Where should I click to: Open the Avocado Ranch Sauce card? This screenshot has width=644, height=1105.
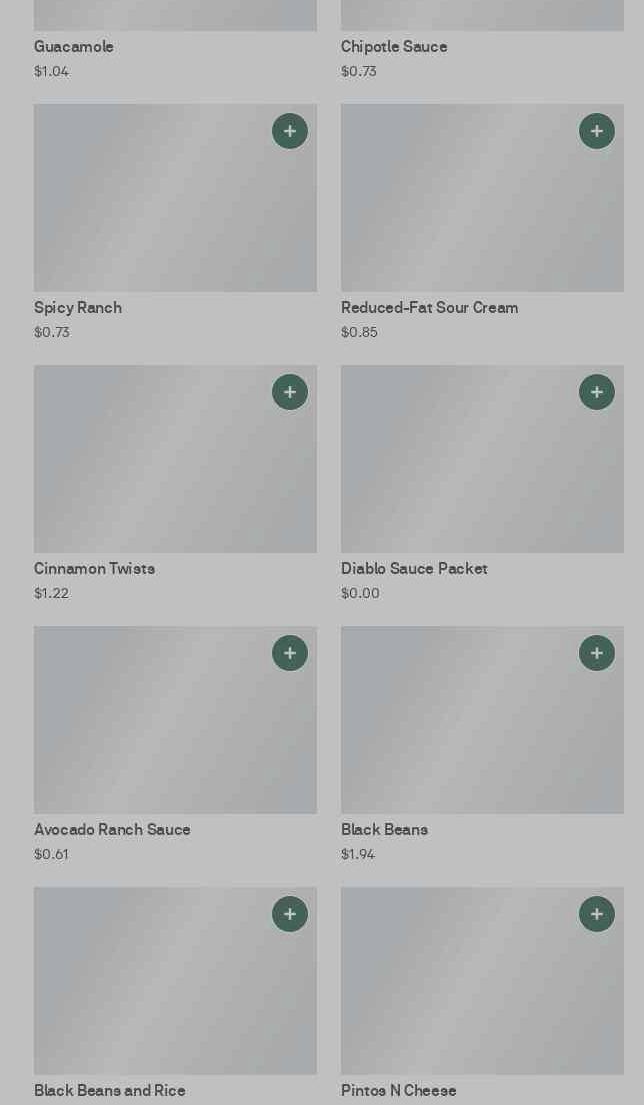tap(150, 730)
